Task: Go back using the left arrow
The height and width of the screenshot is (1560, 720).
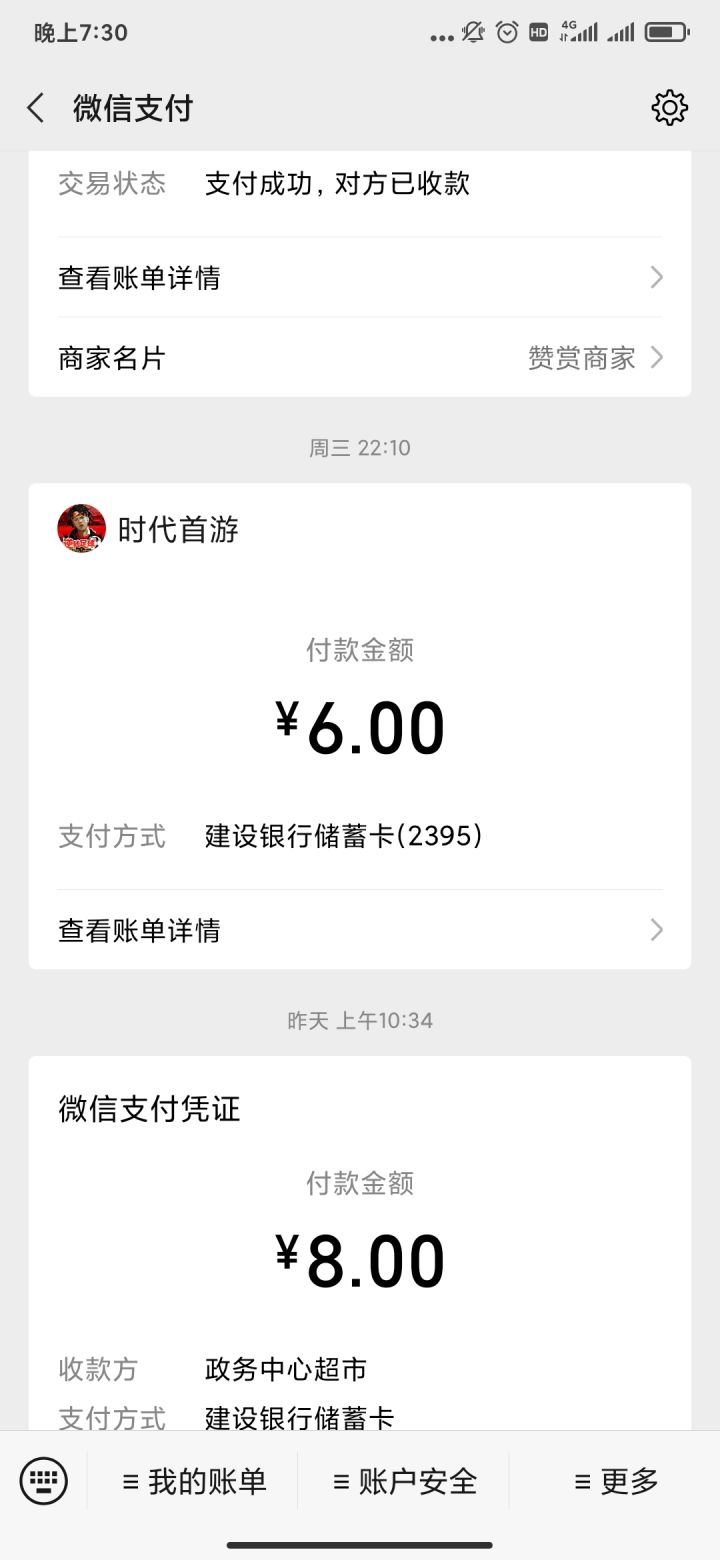Action: [x=35, y=107]
